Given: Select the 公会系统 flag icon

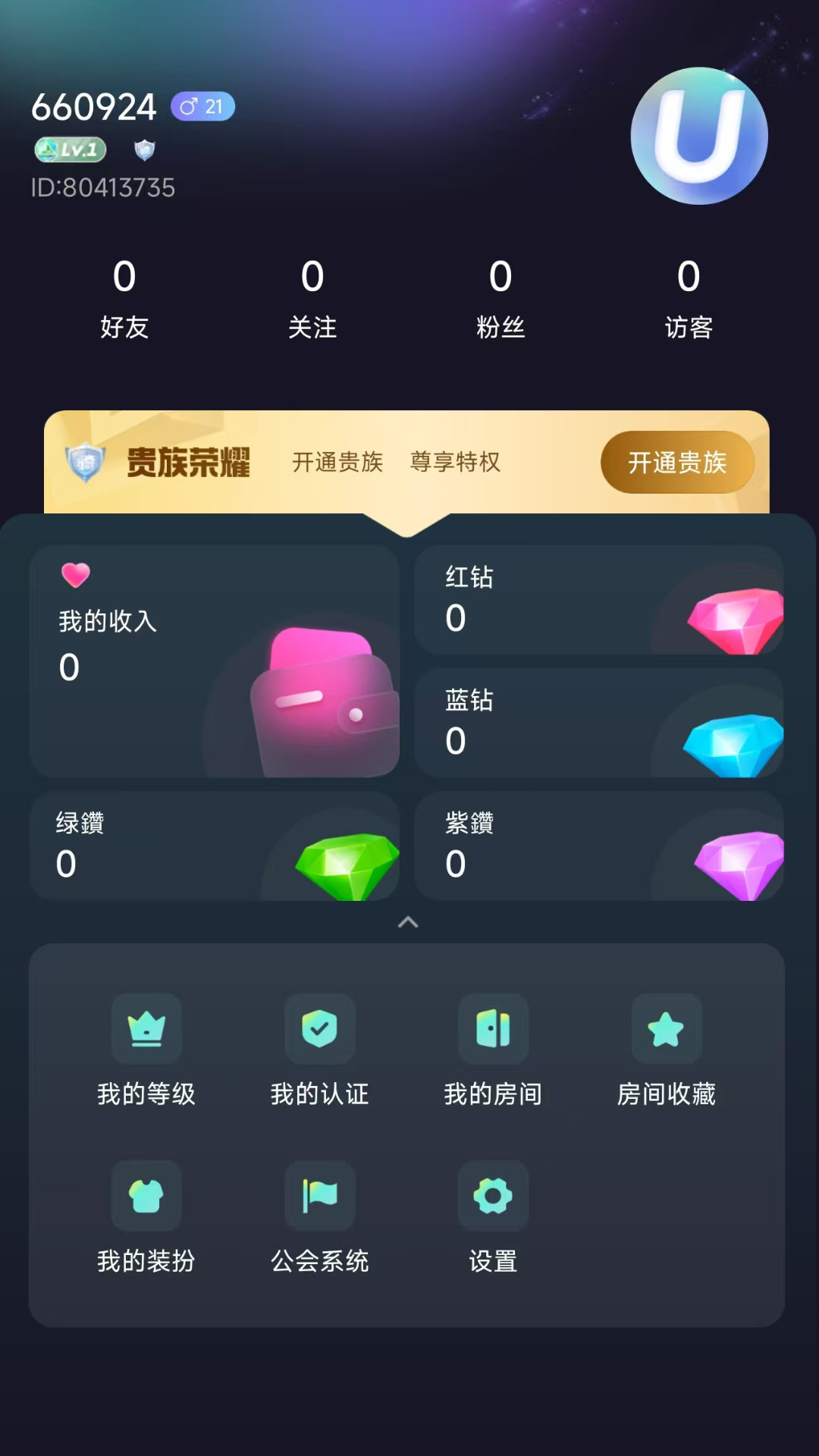Looking at the screenshot, I should click(x=320, y=1196).
